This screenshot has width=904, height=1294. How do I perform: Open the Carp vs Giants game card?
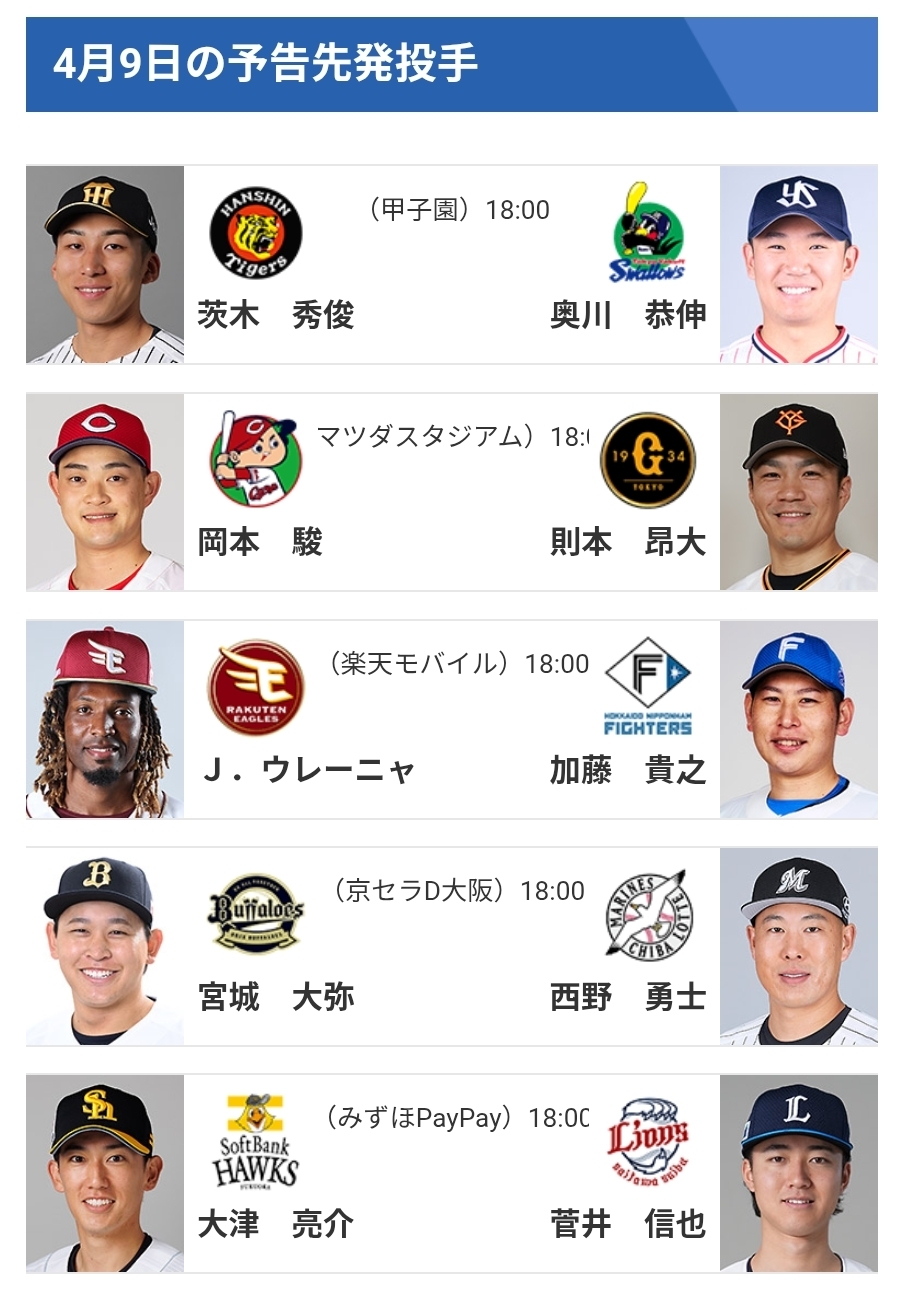451,492
